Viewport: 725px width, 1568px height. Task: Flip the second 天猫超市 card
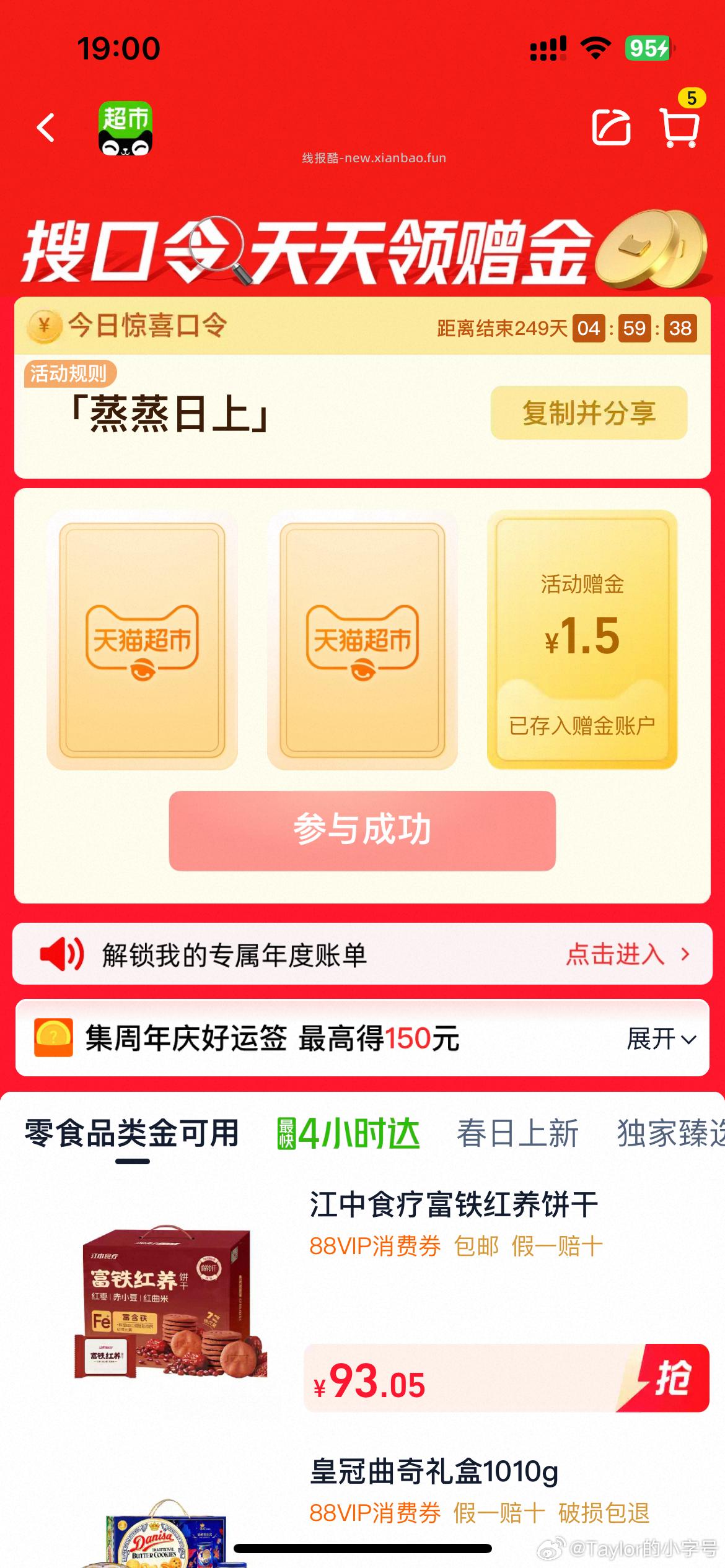point(362,637)
